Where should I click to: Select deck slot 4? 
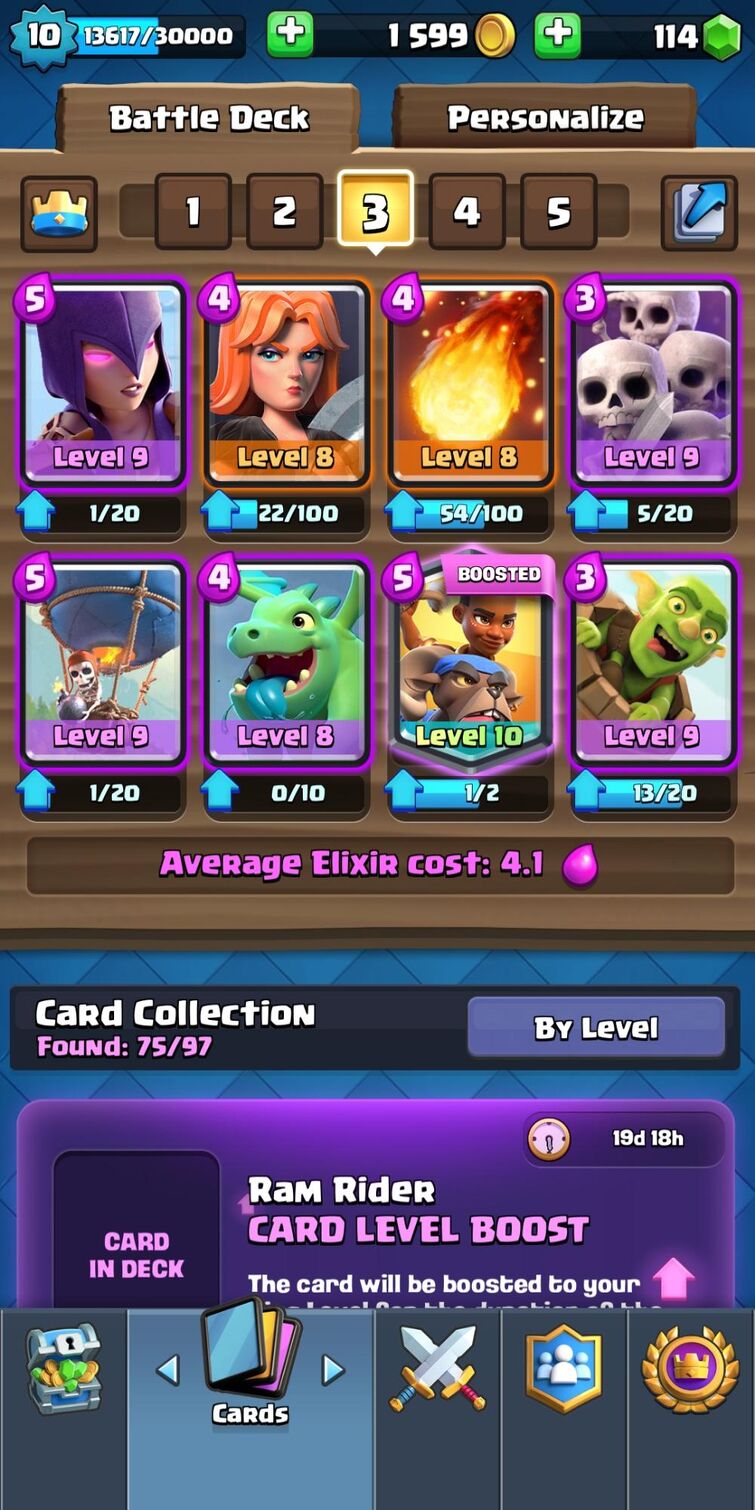click(x=467, y=211)
